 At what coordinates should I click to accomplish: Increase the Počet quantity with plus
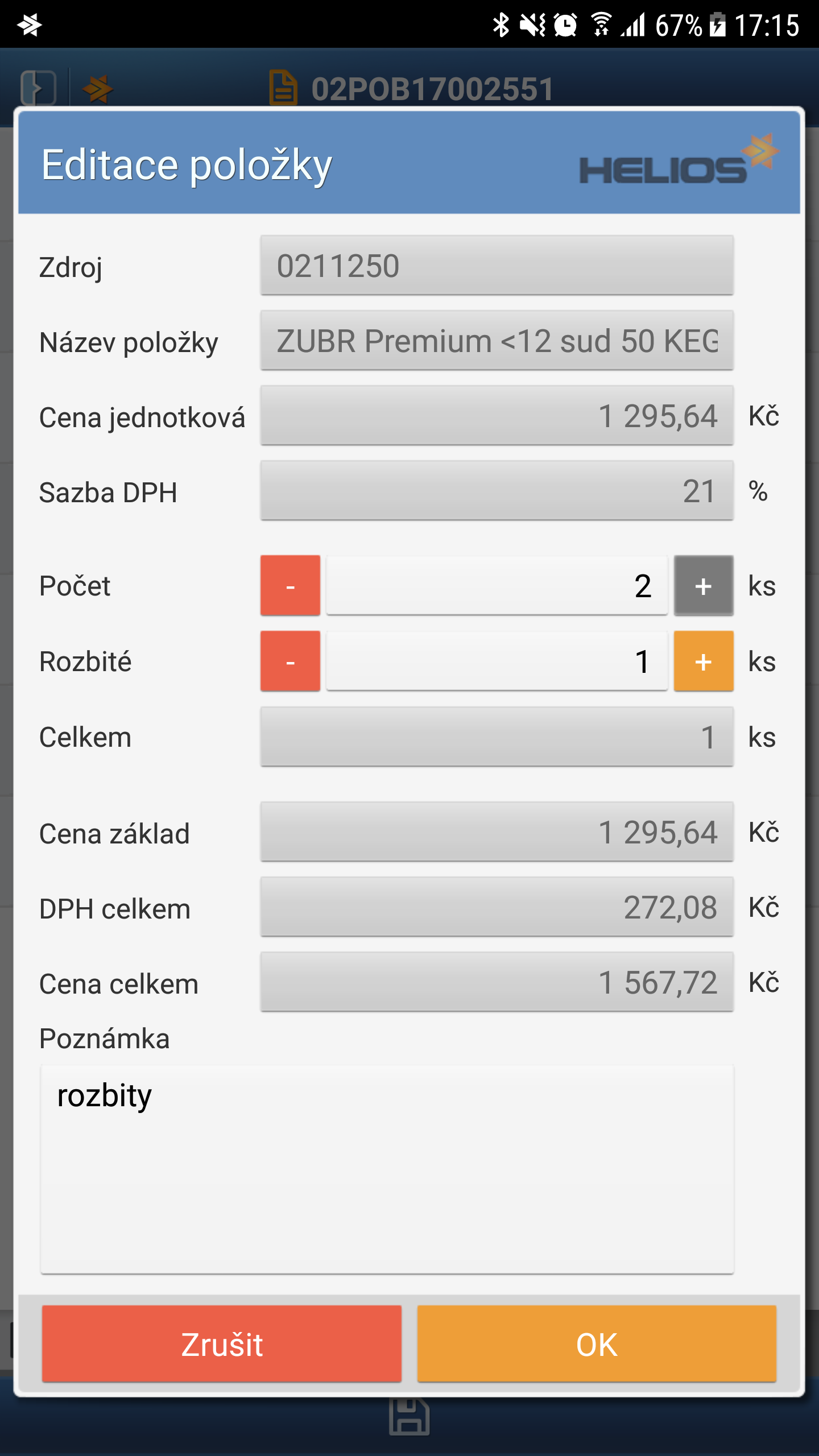click(704, 585)
